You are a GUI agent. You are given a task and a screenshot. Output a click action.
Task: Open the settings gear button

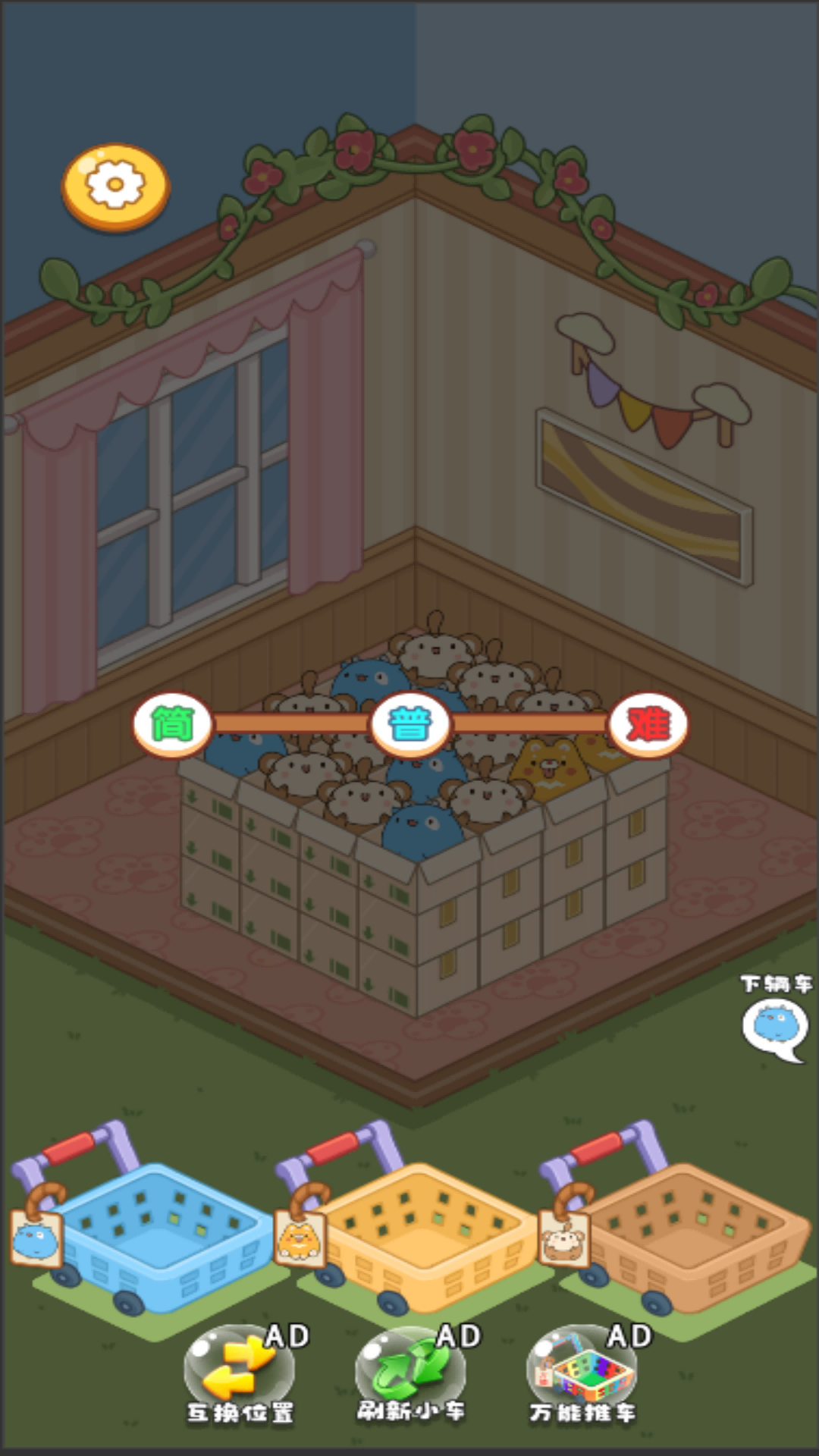pos(115,185)
